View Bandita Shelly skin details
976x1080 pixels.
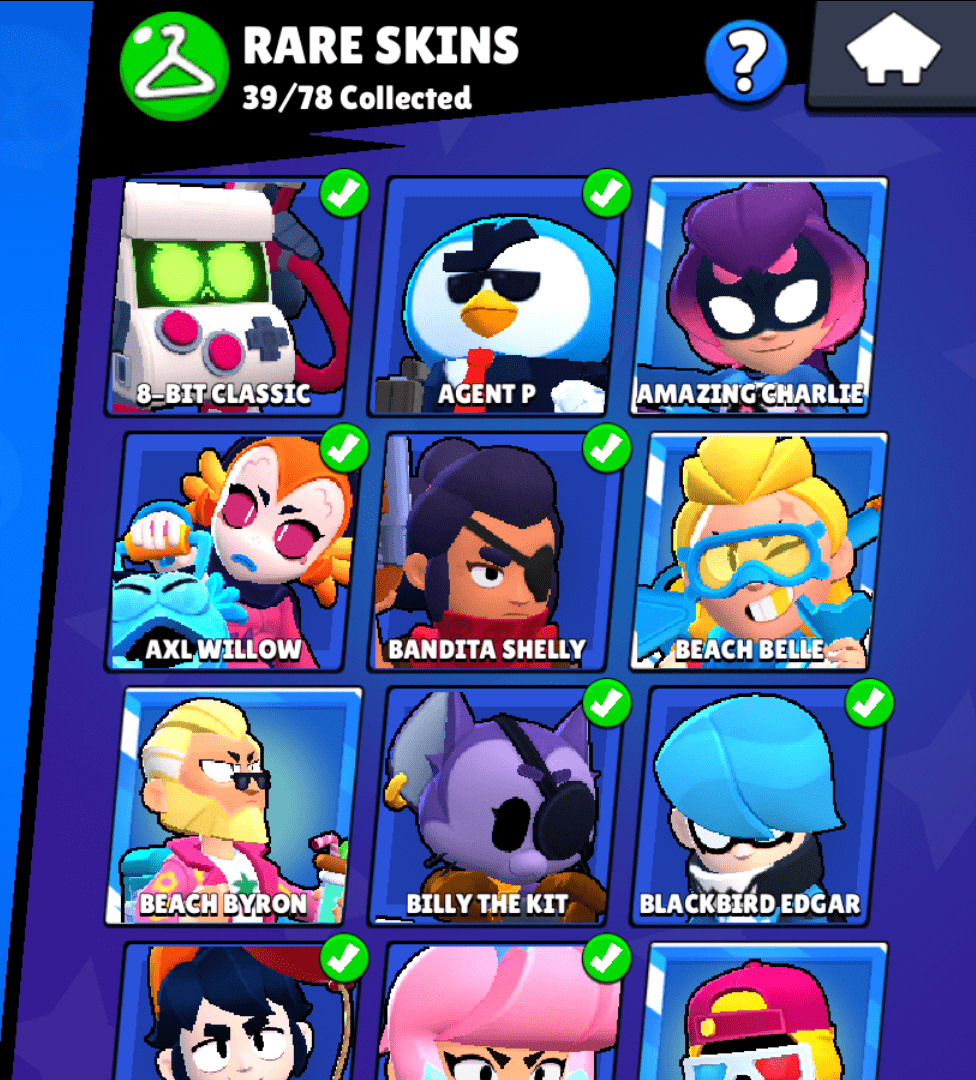coord(493,552)
